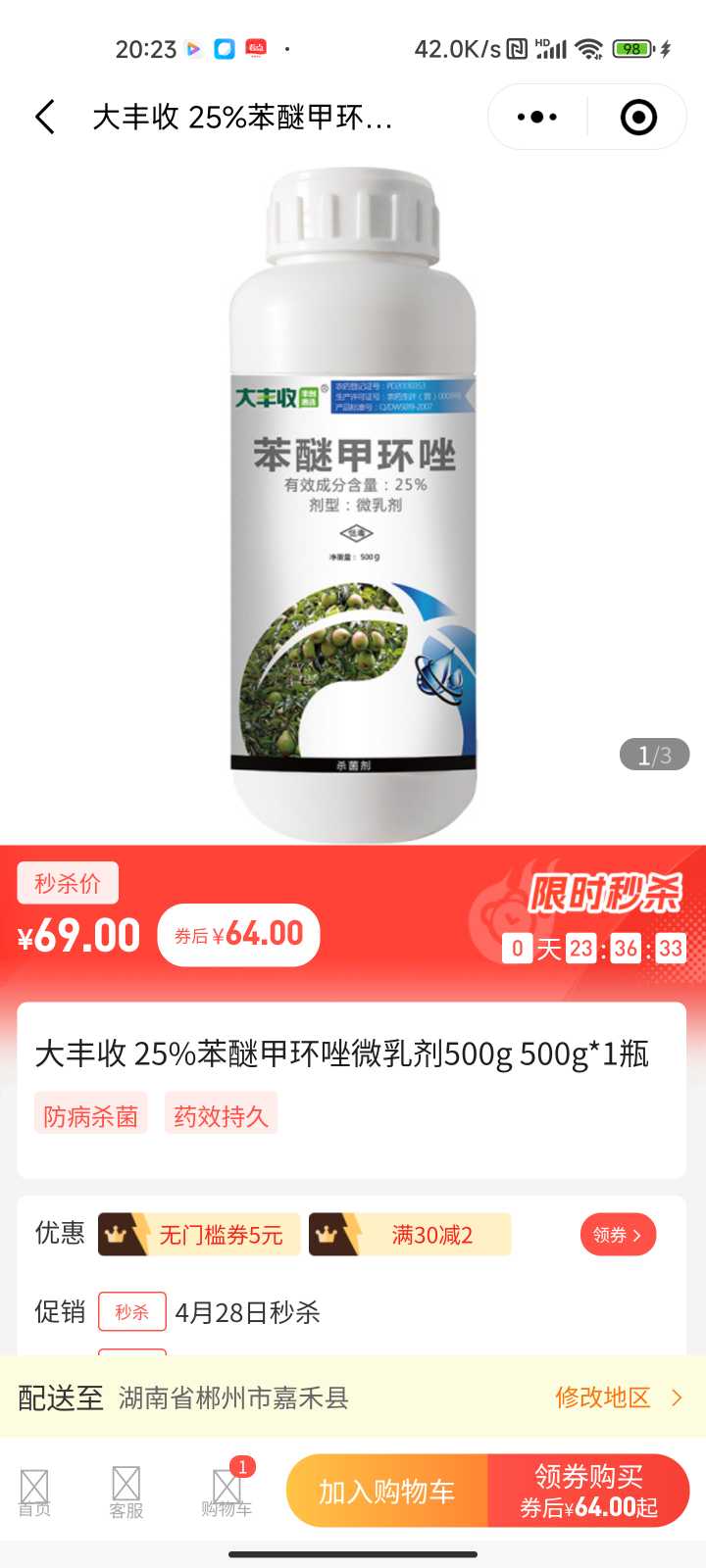Select the 无门槛券5元 coupon
This screenshot has width=706, height=1568.
click(x=199, y=1235)
